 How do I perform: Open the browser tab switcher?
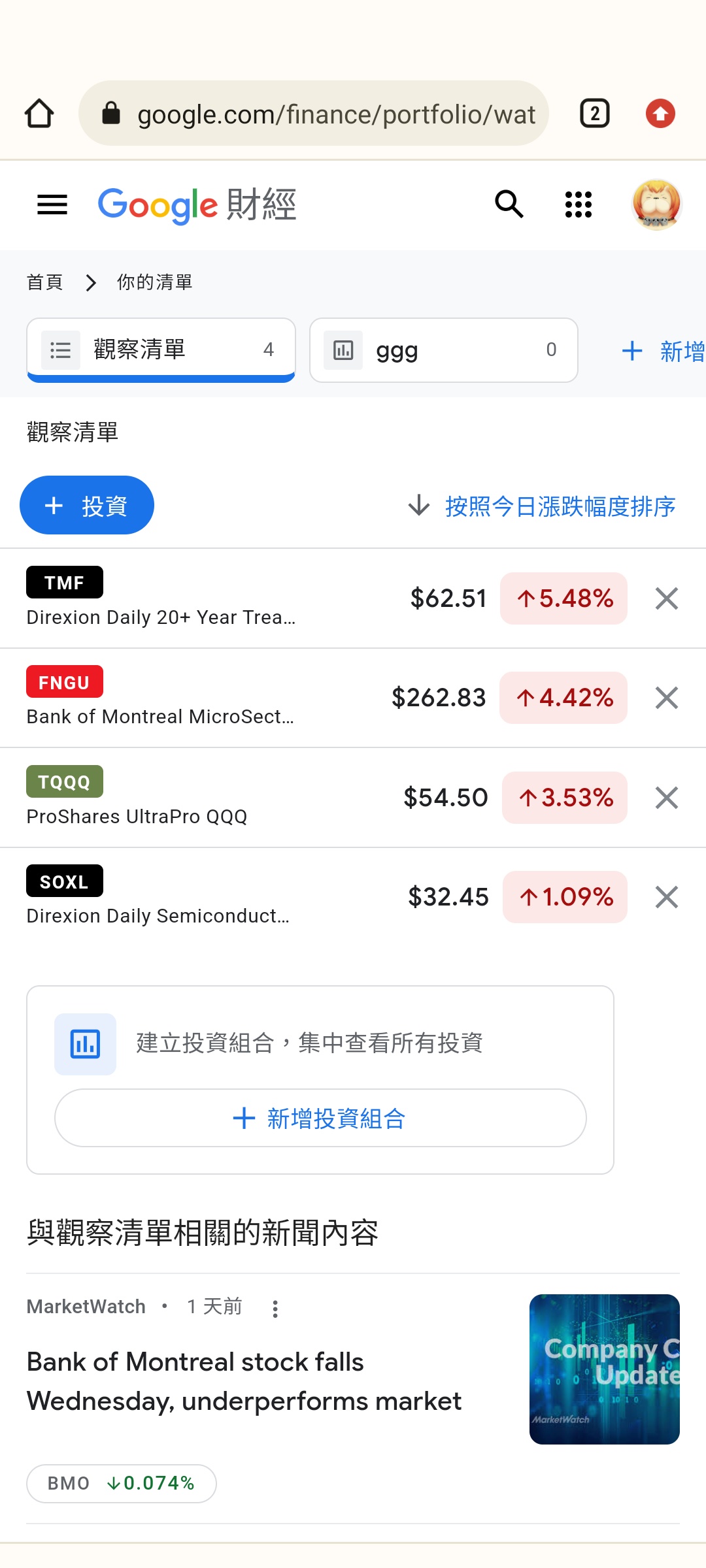[594, 114]
